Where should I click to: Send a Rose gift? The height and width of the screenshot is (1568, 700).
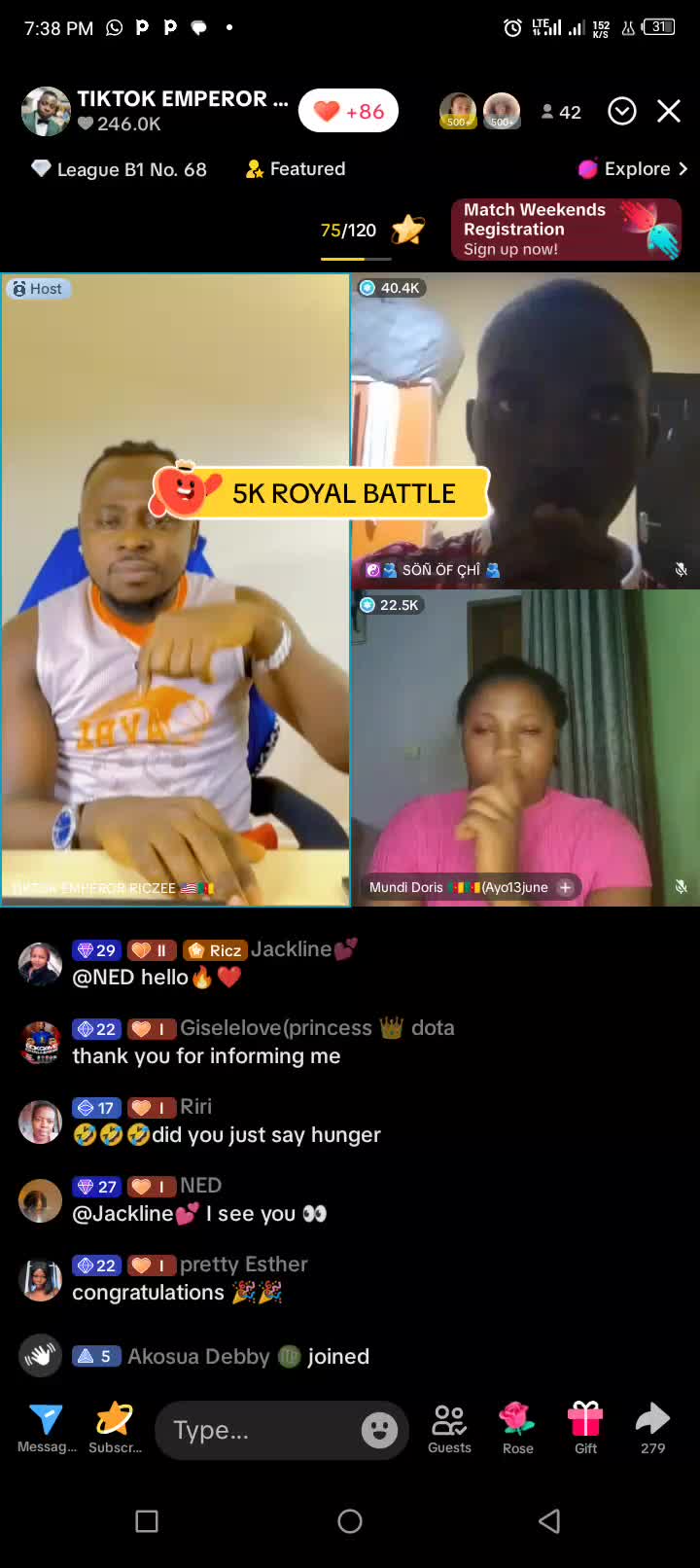517,1429
